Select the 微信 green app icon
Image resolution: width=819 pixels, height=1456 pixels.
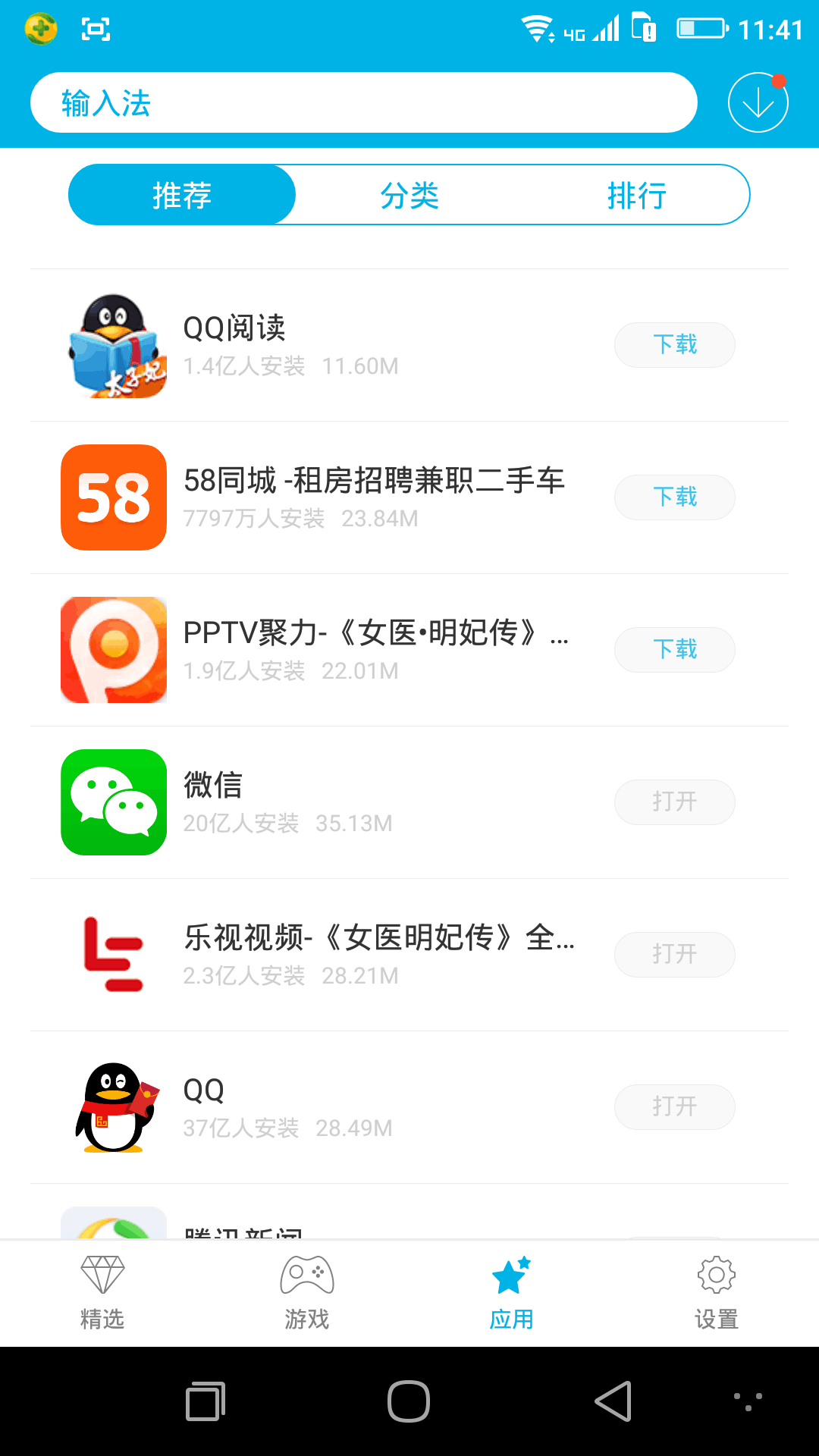113,802
